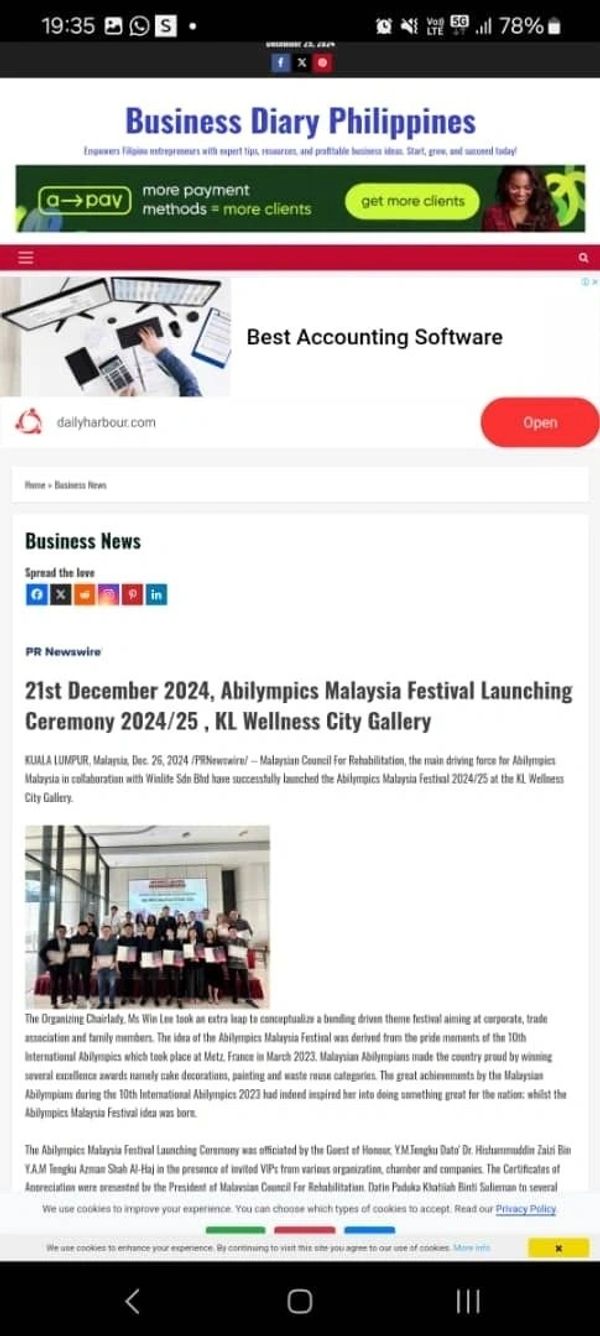The image size is (600, 1336).
Task: Go to Home breadcrumb link
Action: click(34, 485)
